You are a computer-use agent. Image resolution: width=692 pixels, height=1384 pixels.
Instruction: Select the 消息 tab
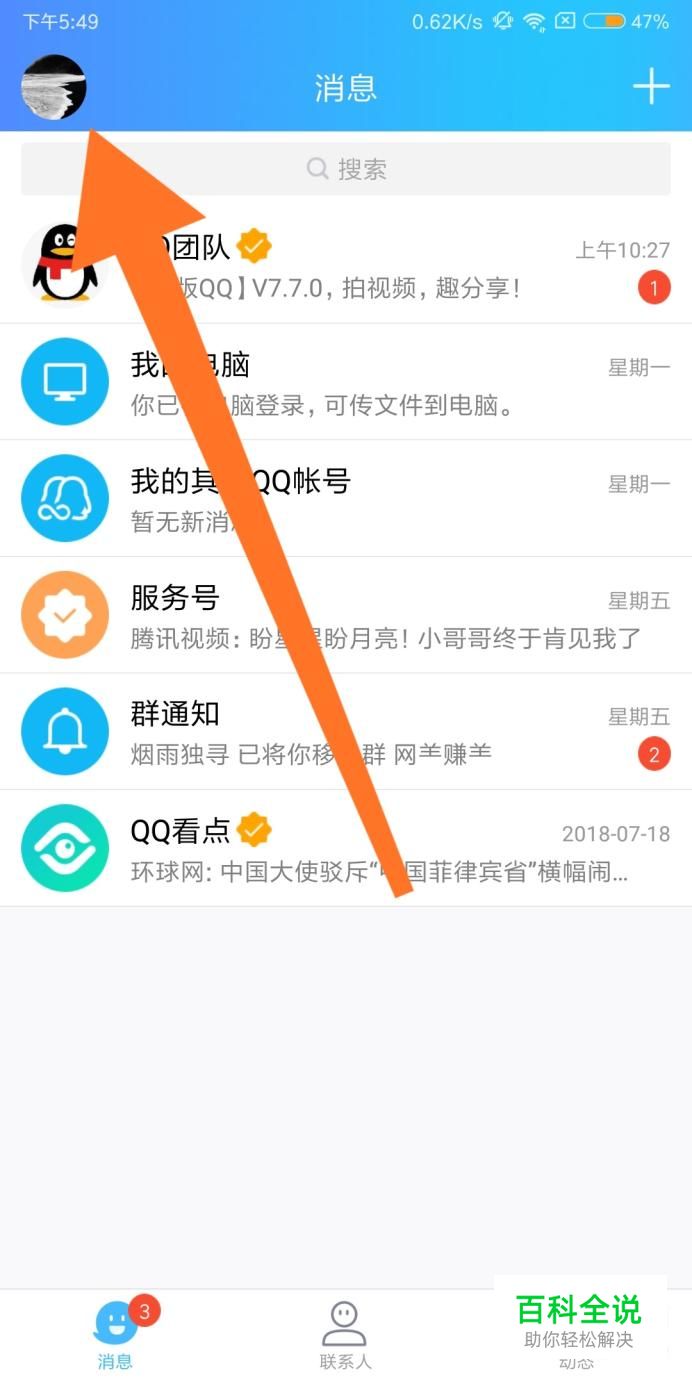click(x=115, y=1335)
